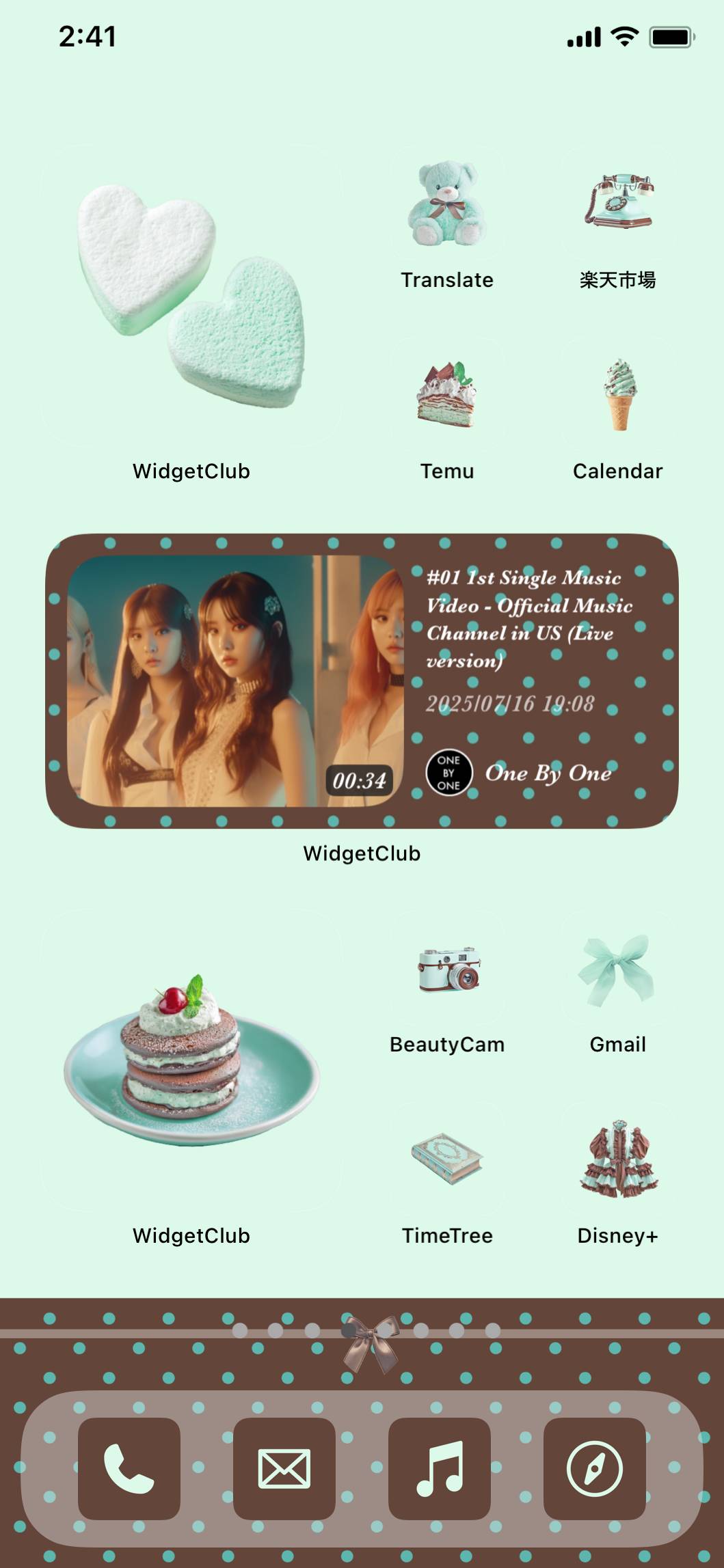The height and width of the screenshot is (1568, 724).
Task: Open the Calendar app
Action: click(x=618, y=395)
